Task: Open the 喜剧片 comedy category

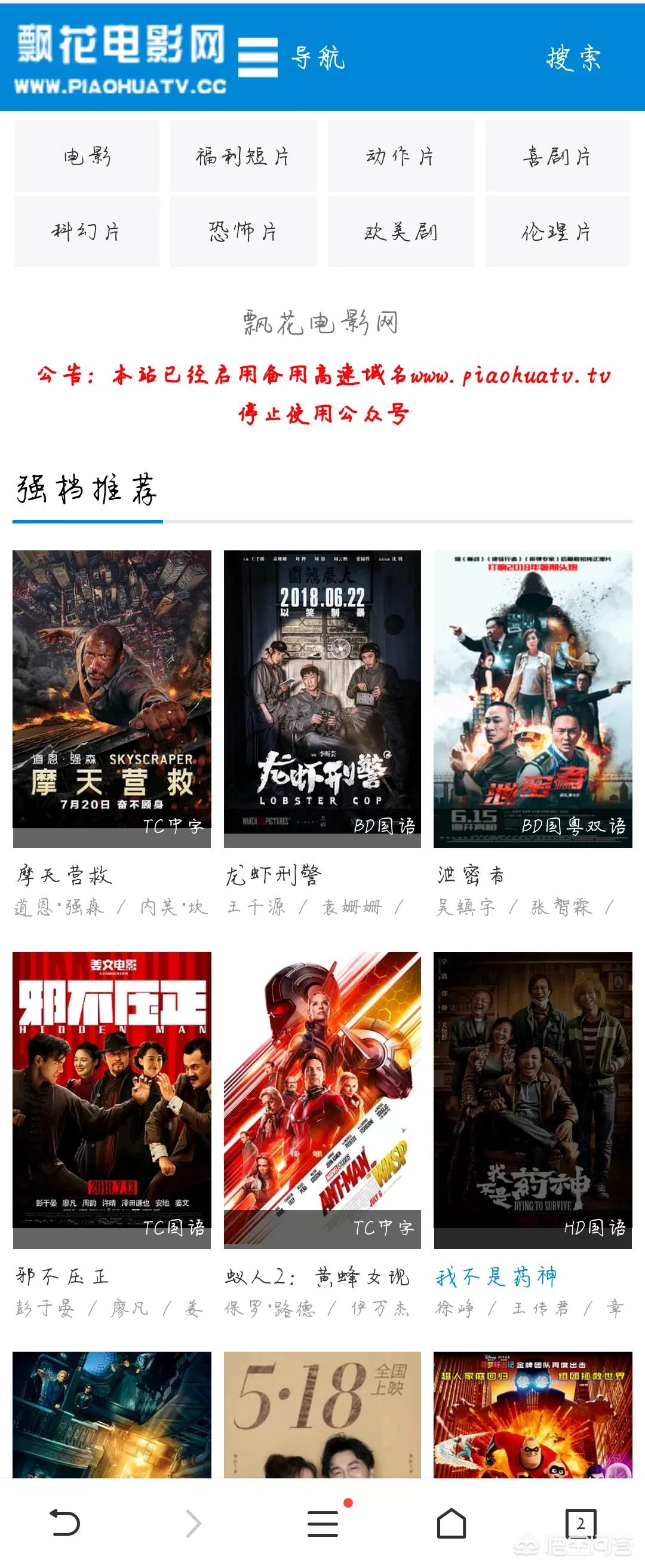Action: [x=558, y=155]
